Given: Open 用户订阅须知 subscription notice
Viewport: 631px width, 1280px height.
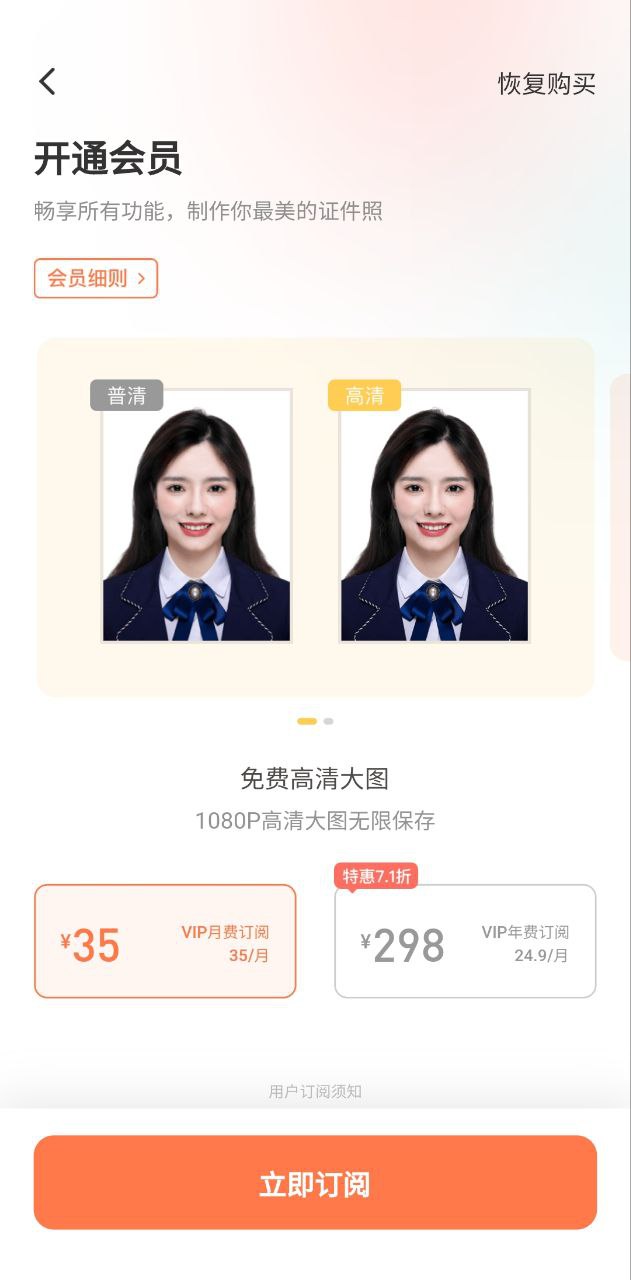Looking at the screenshot, I should tap(315, 1091).
